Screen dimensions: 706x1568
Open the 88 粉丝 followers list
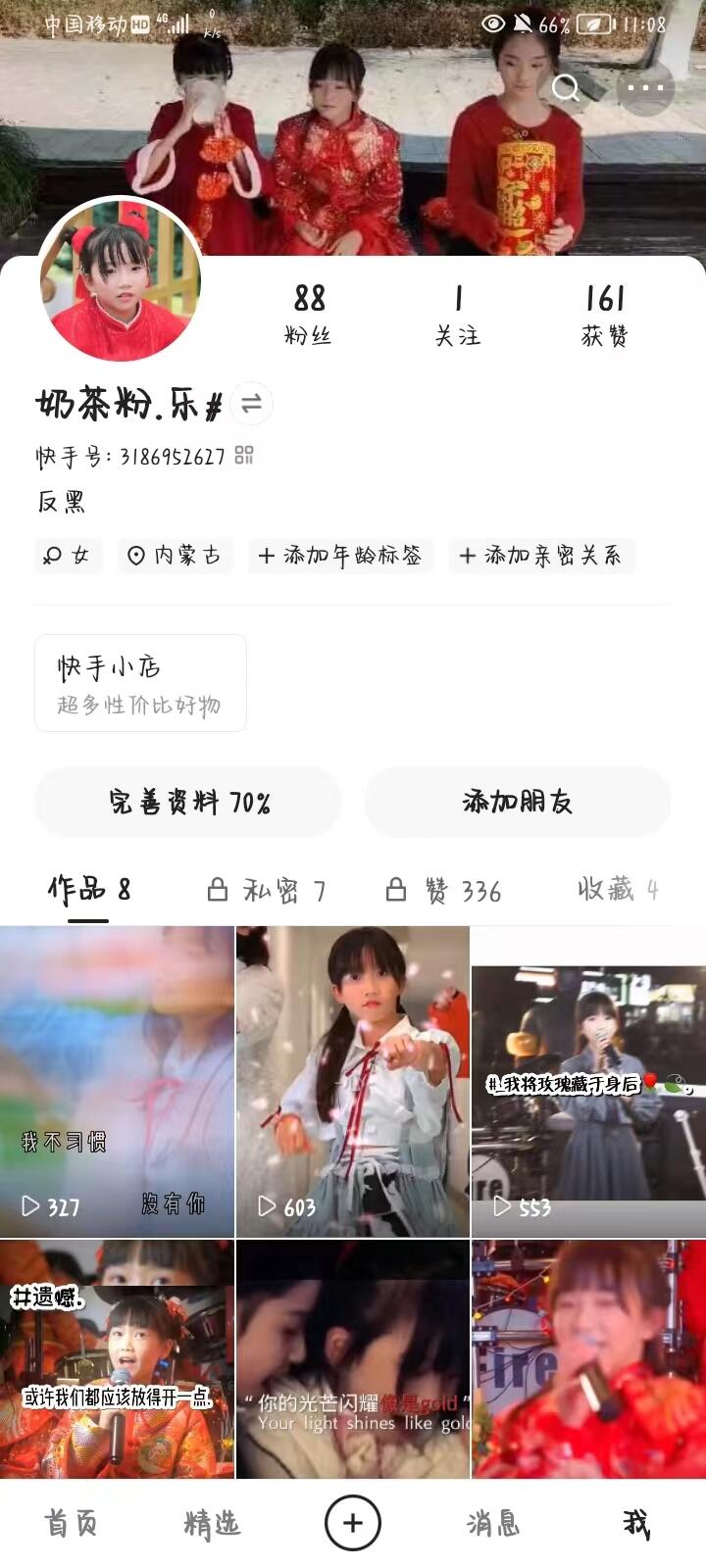coord(309,314)
